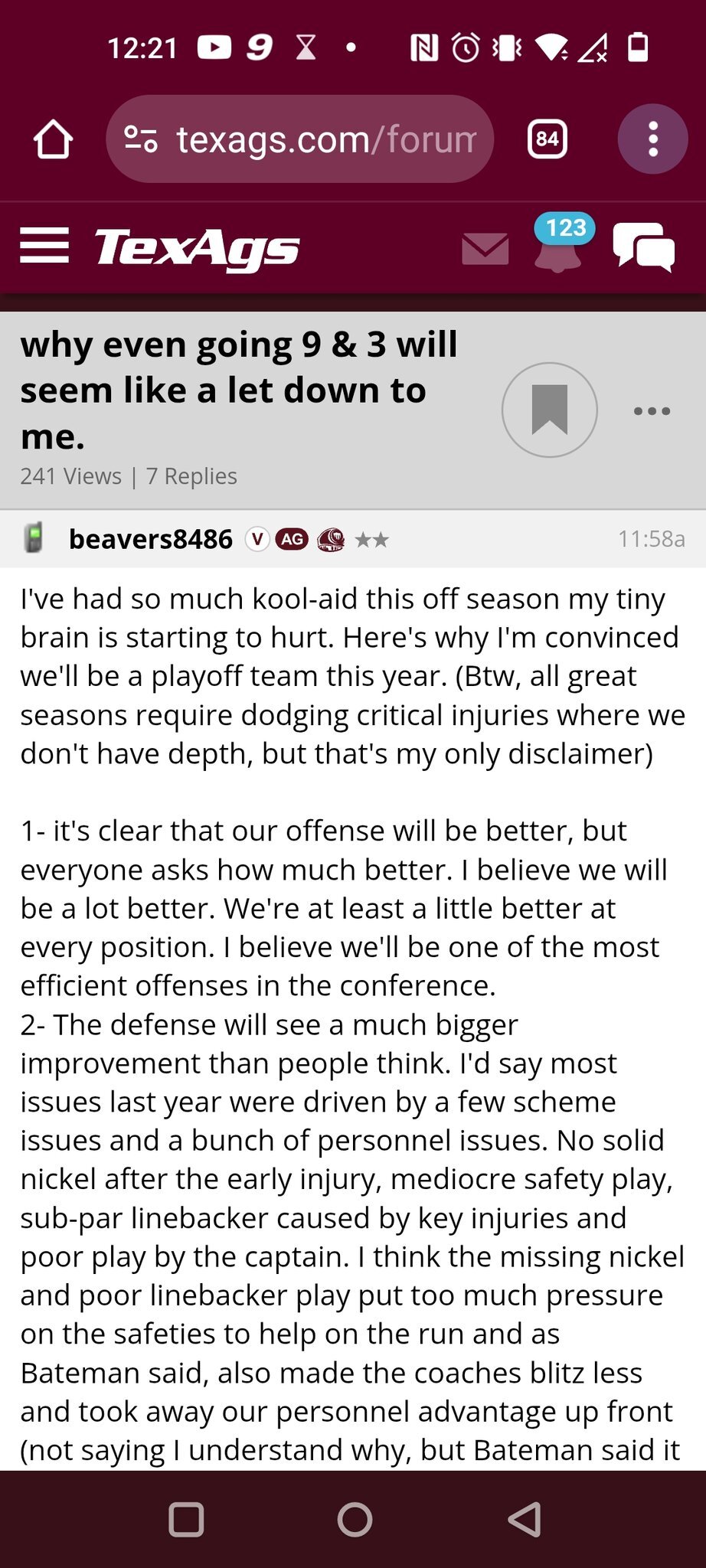Bookmark this thread
This screenshot has width=706, height=1568.
[x=549, y=410]
